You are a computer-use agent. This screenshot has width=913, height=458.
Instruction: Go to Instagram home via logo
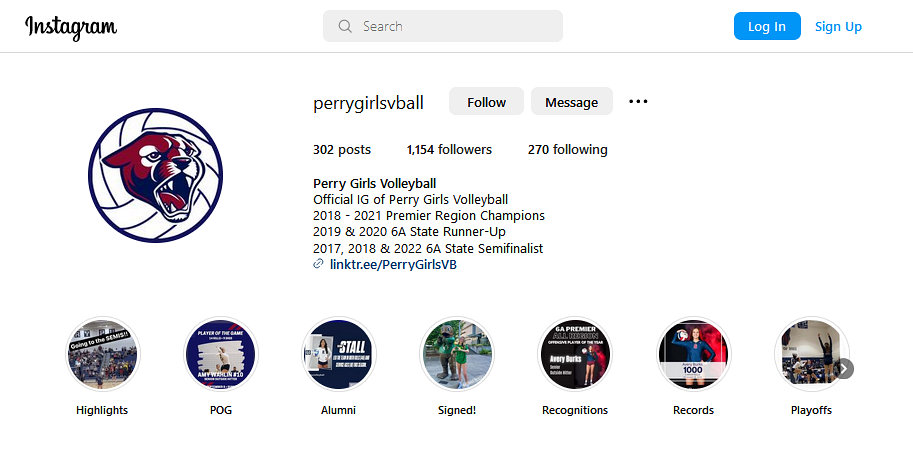tap(71, 27)
